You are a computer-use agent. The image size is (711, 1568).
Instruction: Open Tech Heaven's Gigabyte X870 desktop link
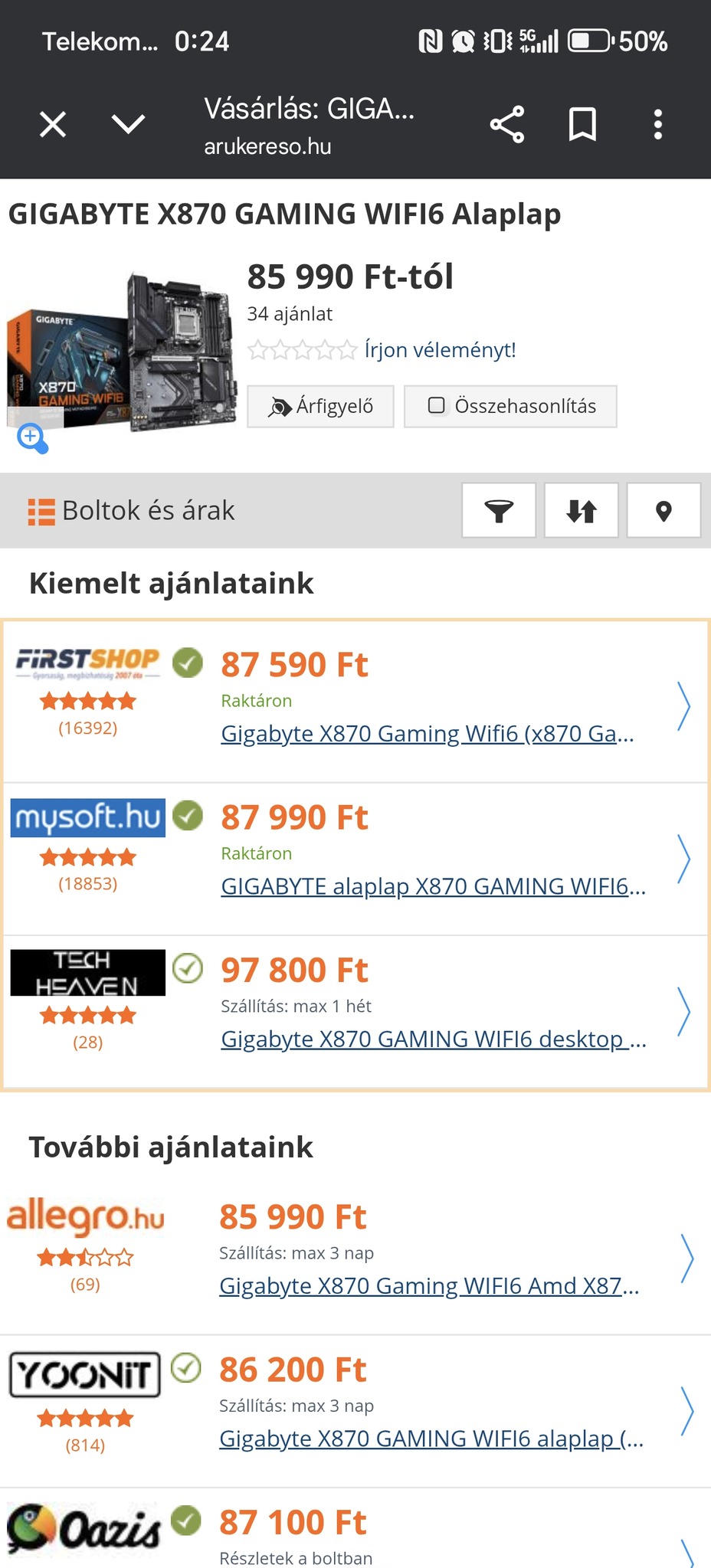[x=433, y=1039]
